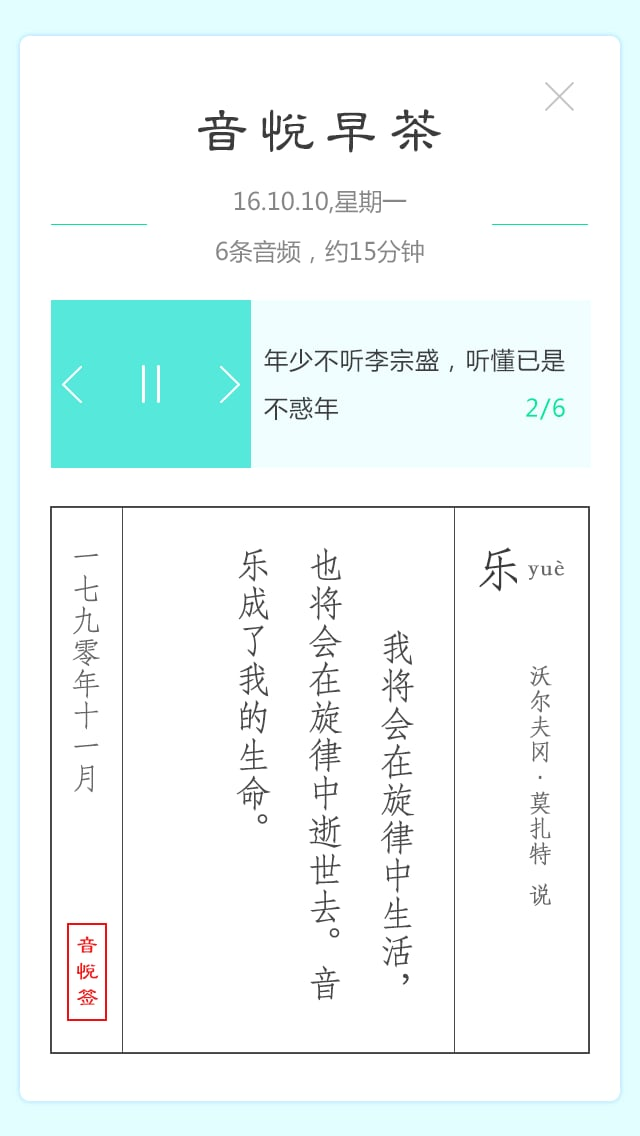
Task: Skip to the next audio track
Action: coord(229,384)
